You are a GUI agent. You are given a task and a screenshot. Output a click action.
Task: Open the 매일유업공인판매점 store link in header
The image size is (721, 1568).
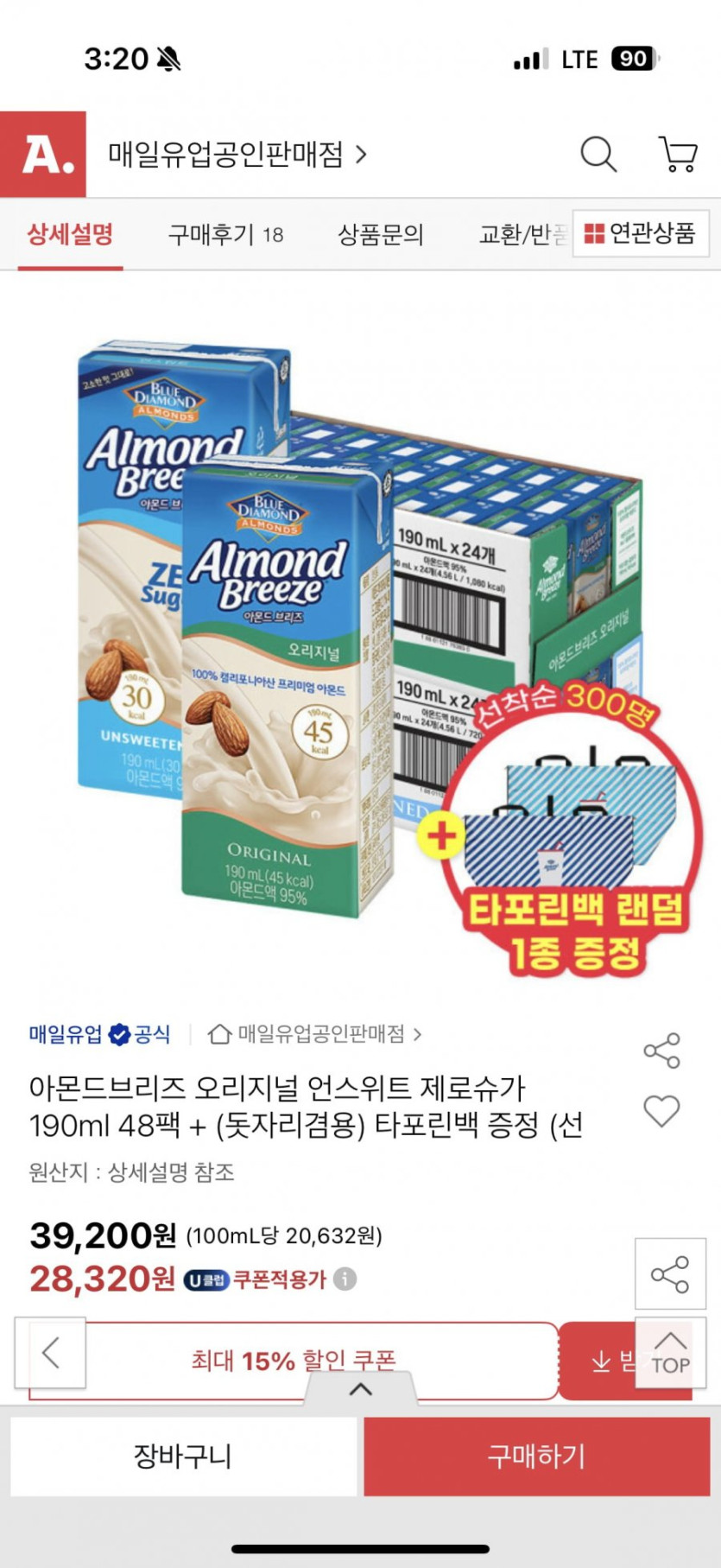pos(237,155)
